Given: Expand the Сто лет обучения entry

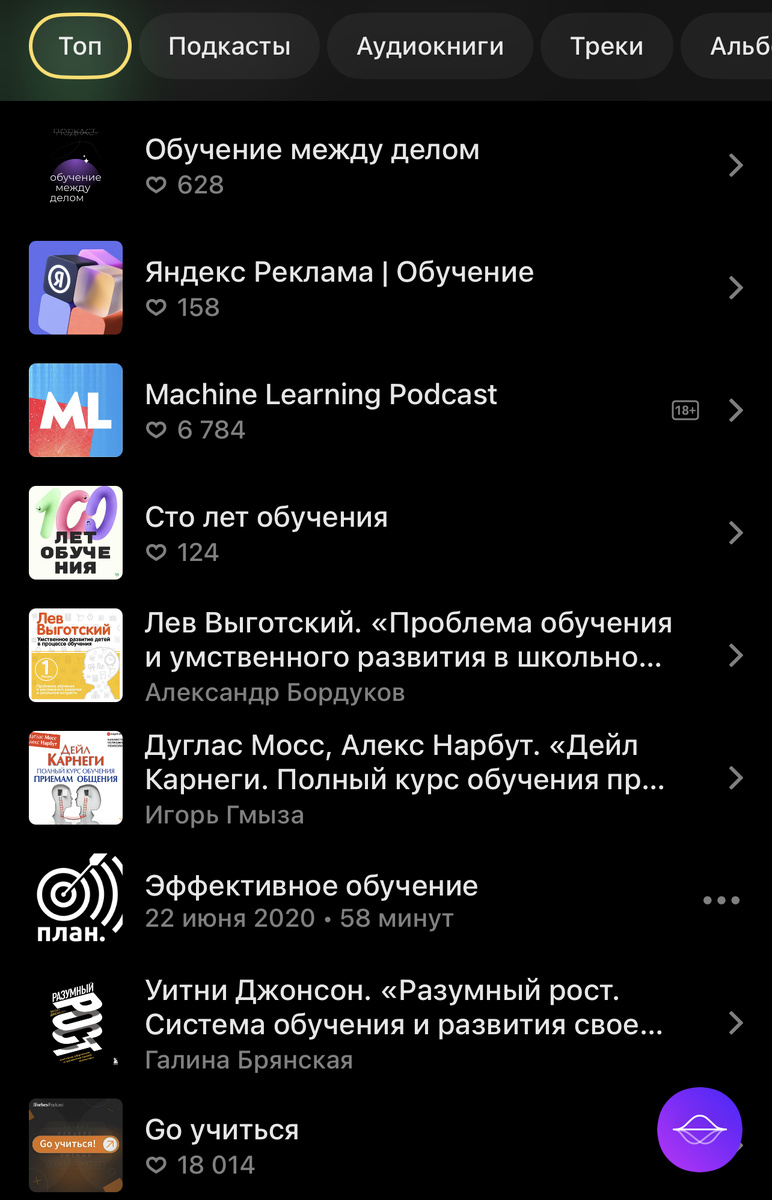Looking at the screenshot, I should tap(736, 533).
